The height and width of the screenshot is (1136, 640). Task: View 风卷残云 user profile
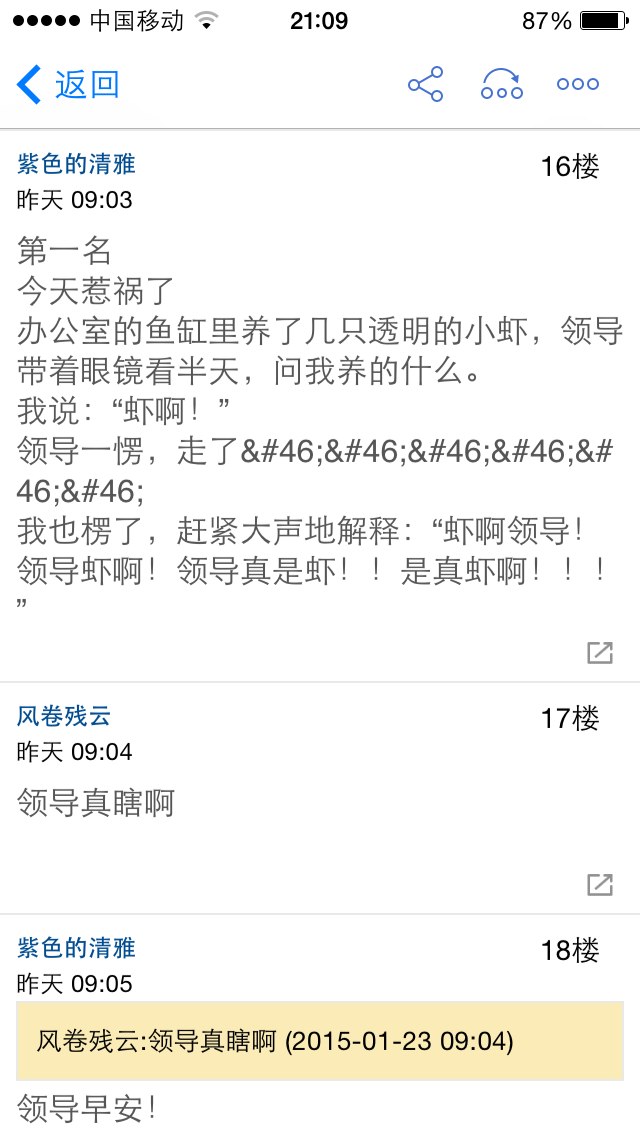point(64,716)
